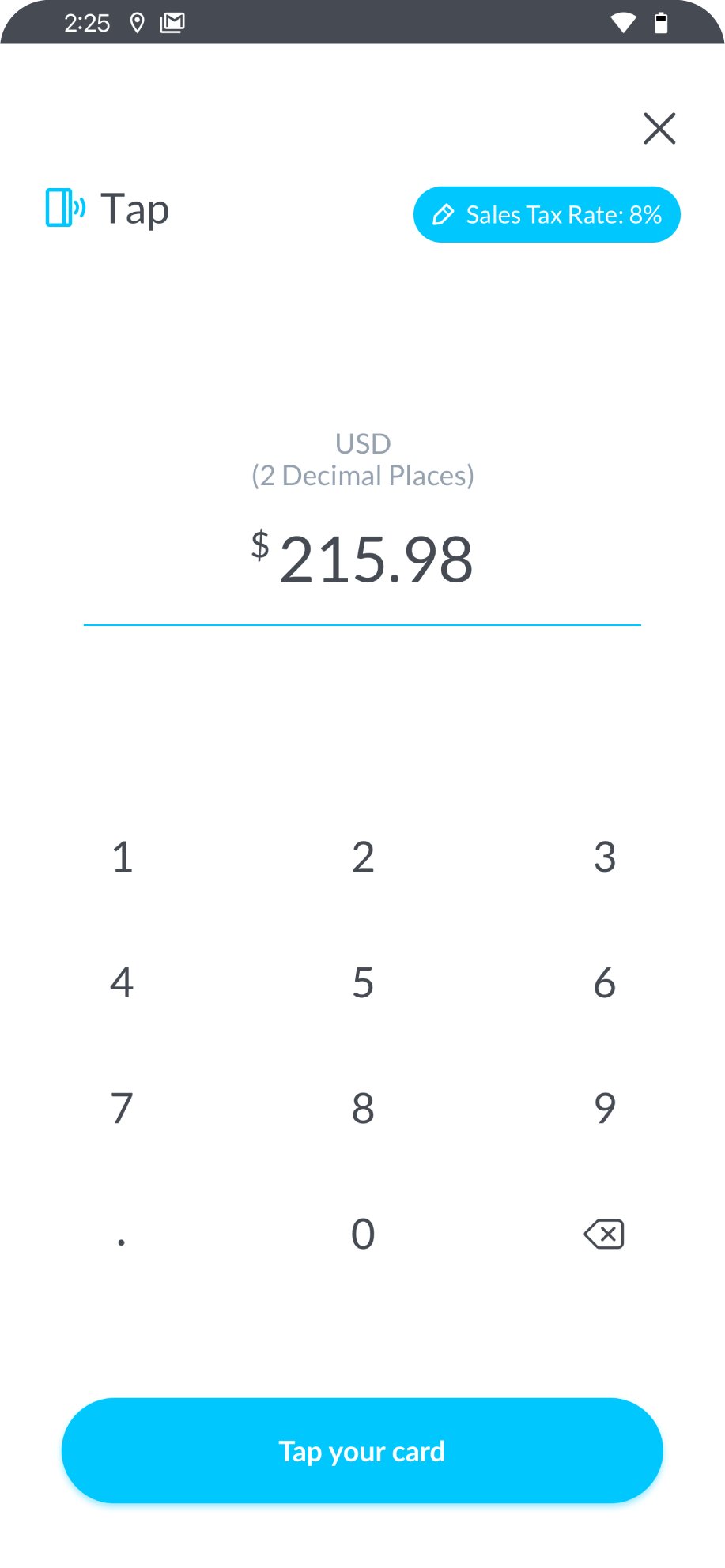
Task: Delete the last digit with backspace
Action: (604, 1234)
